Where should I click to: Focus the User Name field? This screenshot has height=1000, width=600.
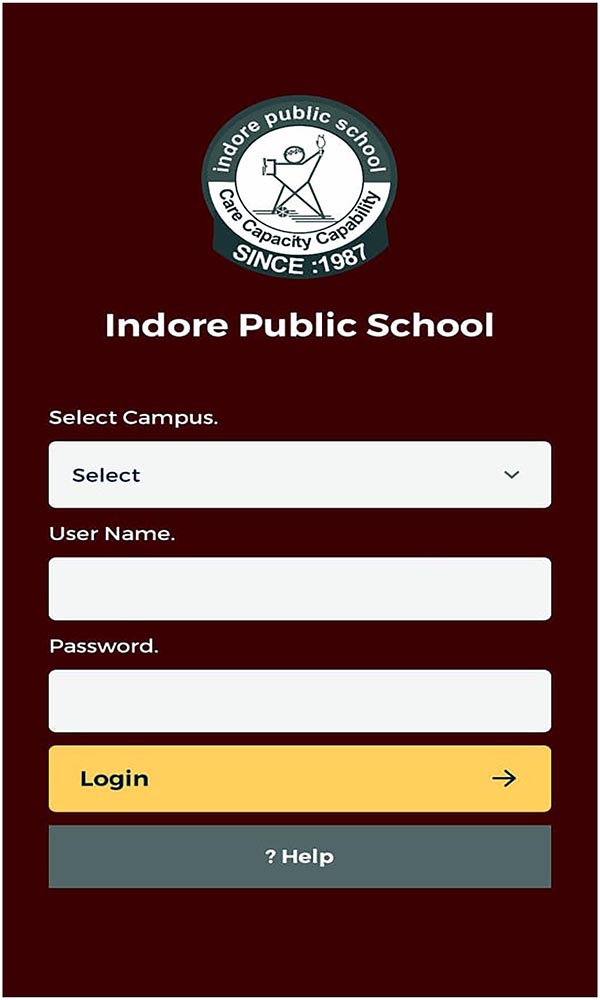tap(299, 589)
